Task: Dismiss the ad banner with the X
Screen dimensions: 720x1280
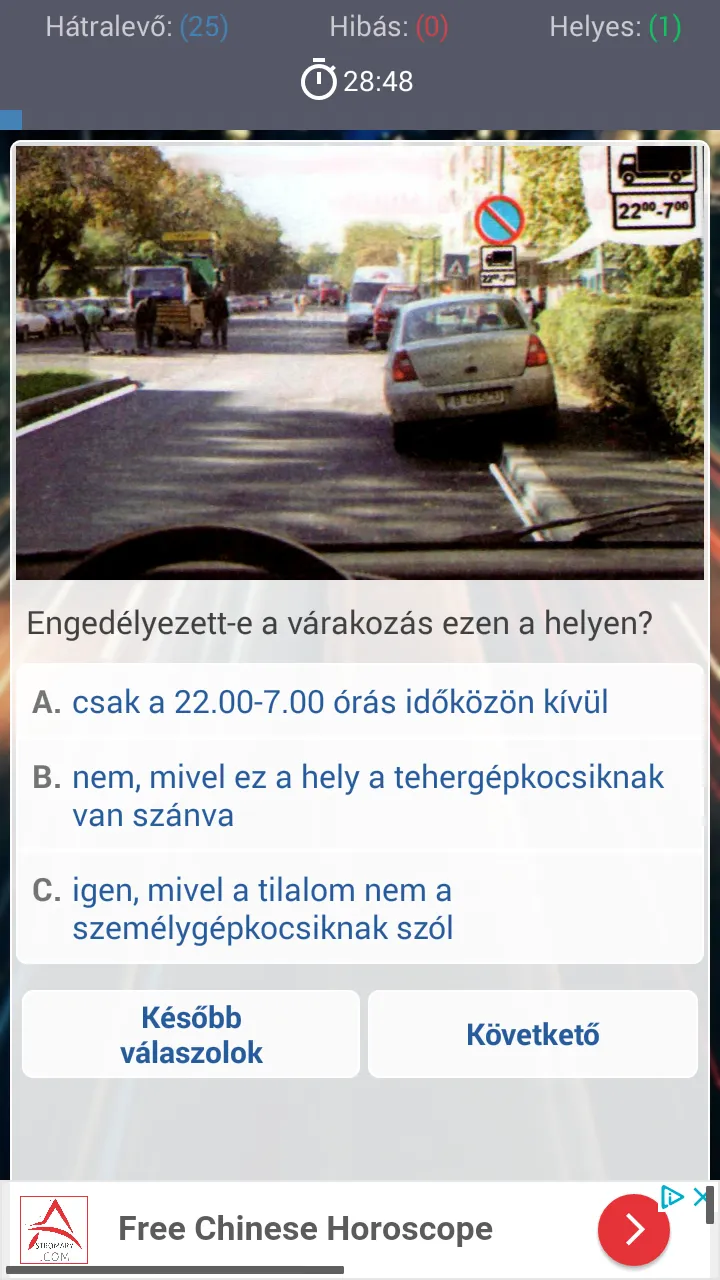Action: (x=701, y=1196)
